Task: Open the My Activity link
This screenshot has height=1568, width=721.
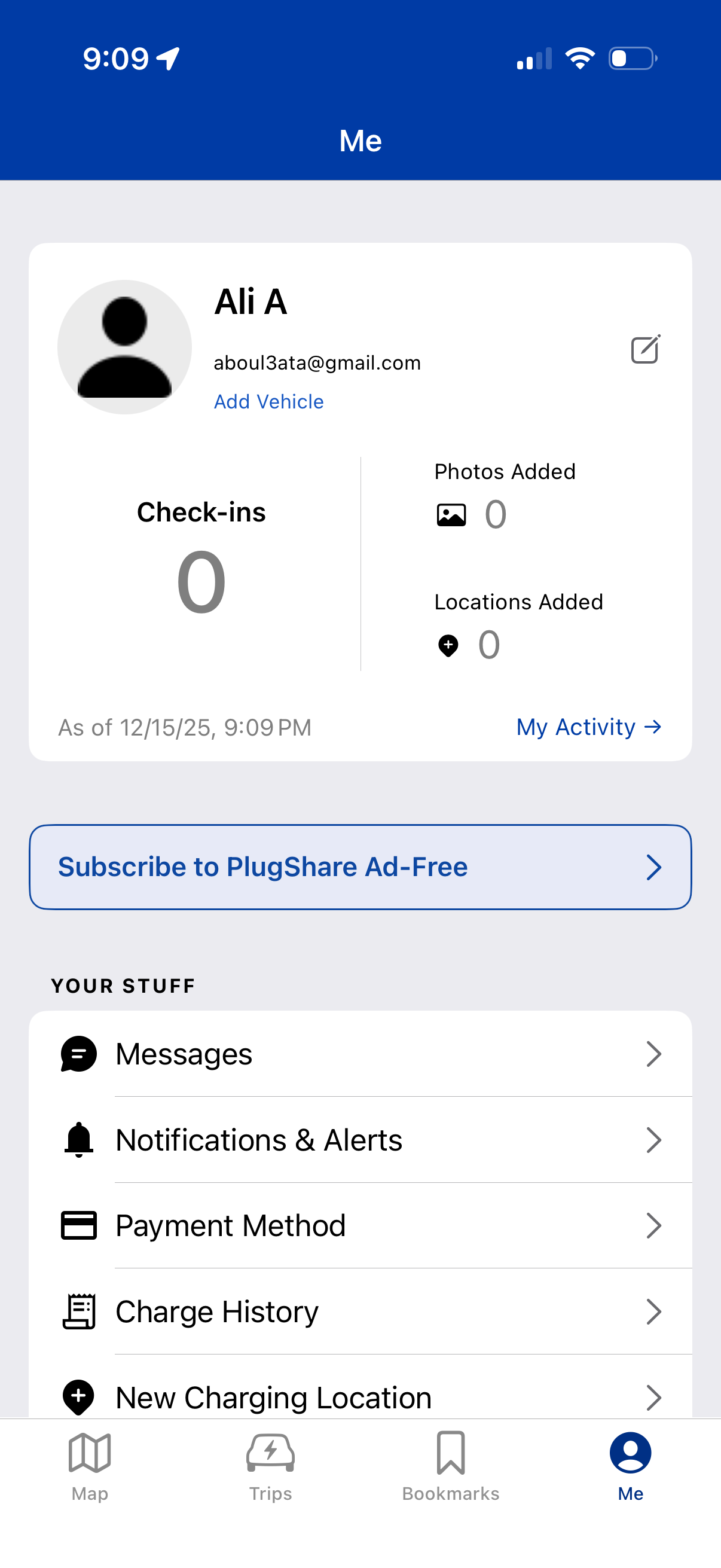Action: pos(588,727)
